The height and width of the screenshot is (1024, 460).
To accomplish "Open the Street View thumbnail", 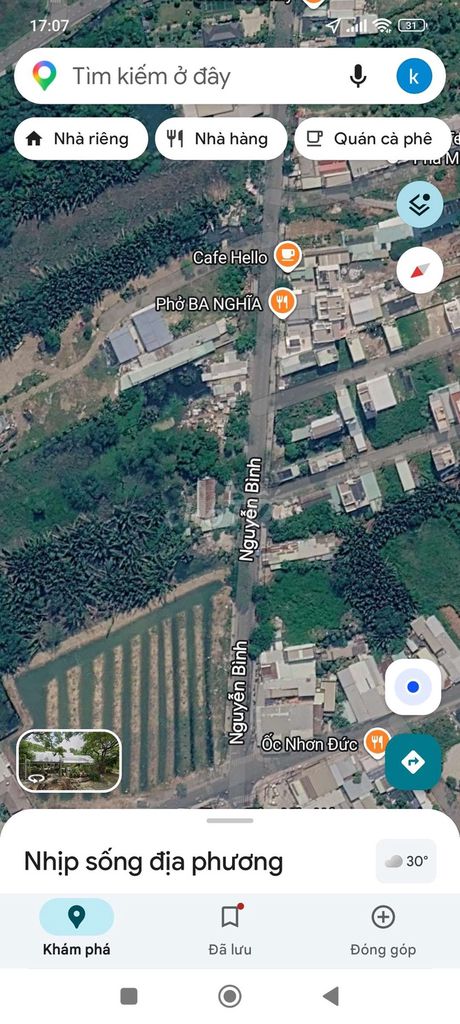I will click(x=69, y=761).
